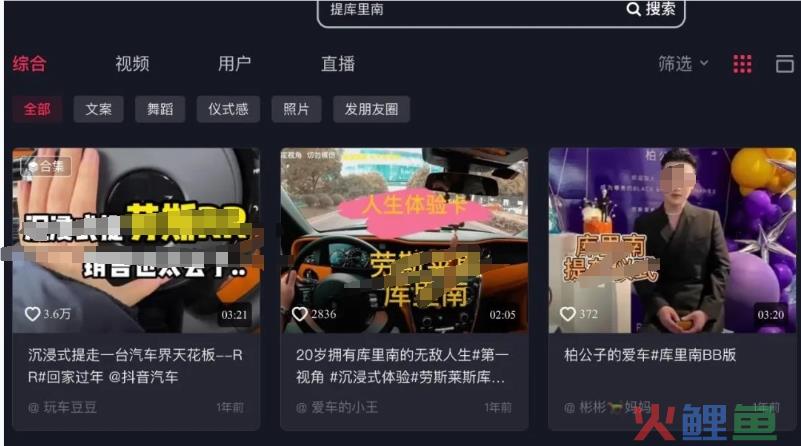
Task: Switch to the 直播 tab
Action: pos(338,63)
